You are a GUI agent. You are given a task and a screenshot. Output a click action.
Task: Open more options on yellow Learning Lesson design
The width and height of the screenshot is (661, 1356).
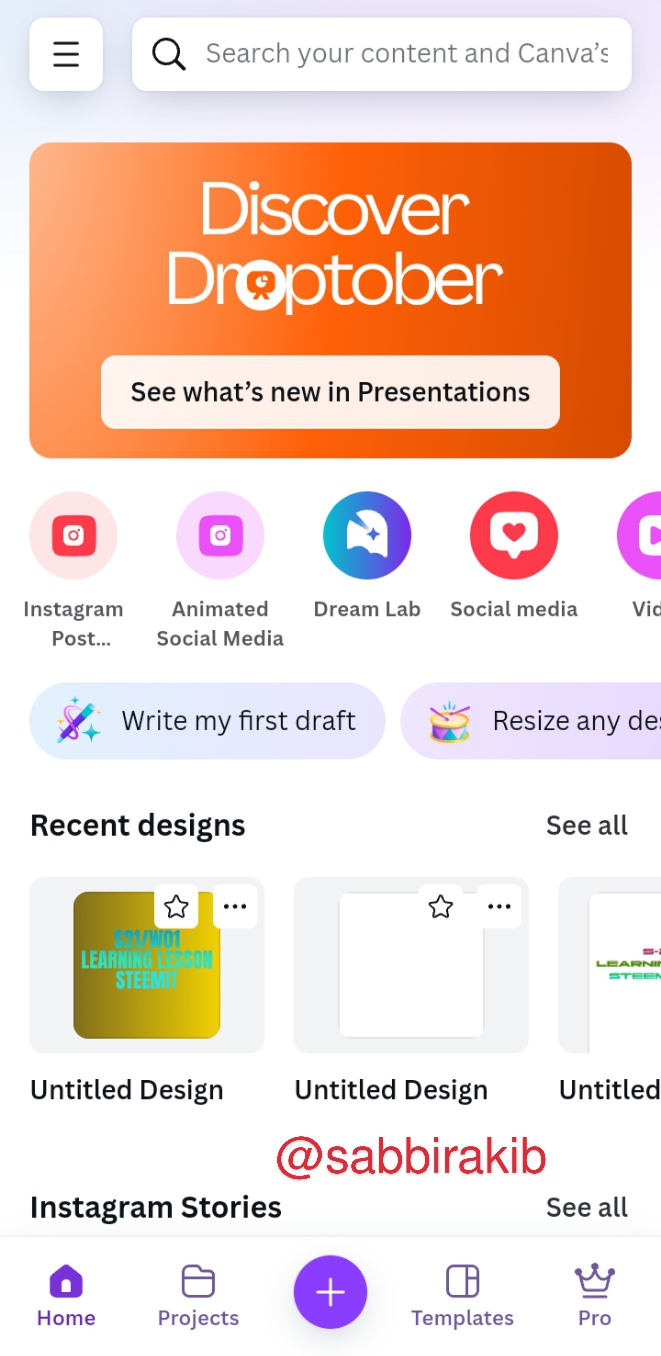(235, 907)
